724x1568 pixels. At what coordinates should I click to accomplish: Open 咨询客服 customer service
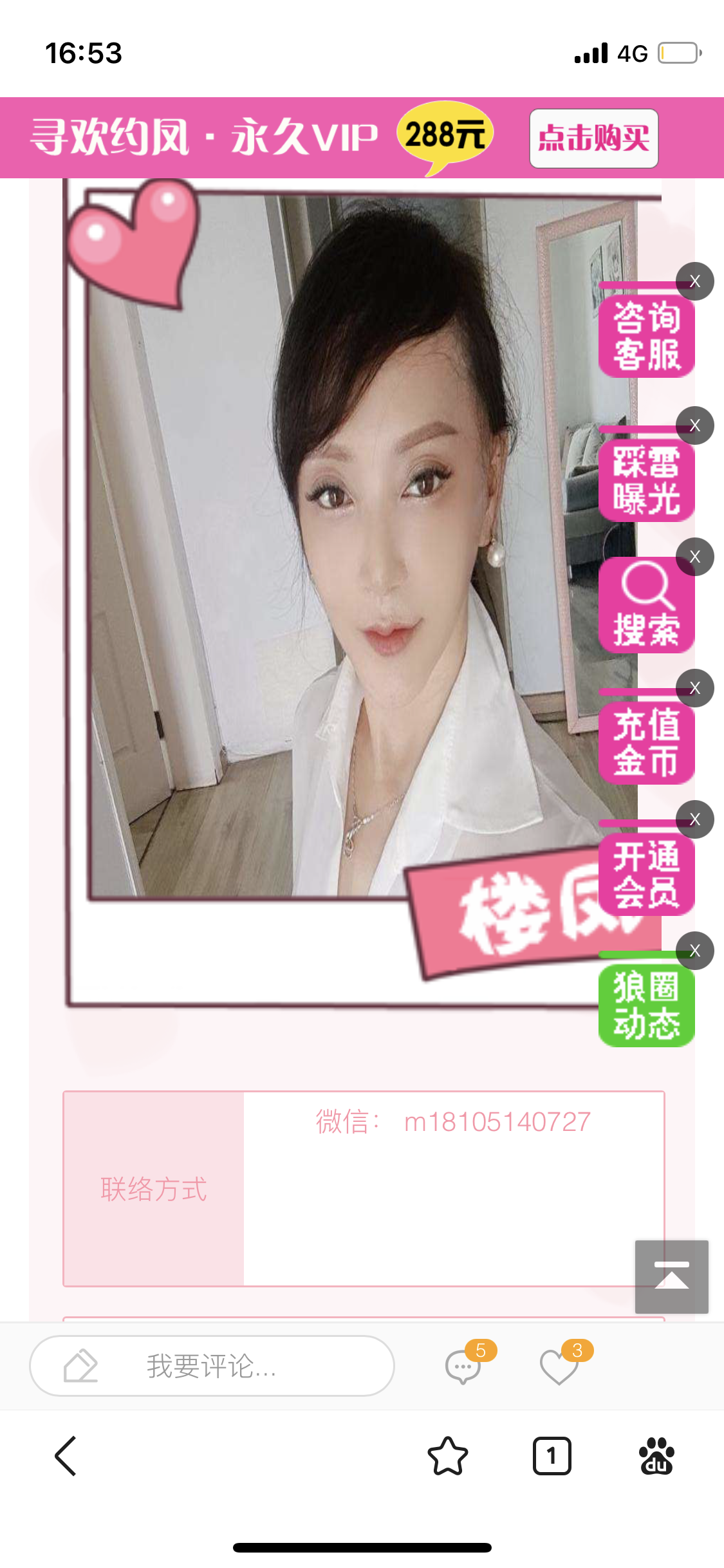pyautogui.click(x=645, y=336)
